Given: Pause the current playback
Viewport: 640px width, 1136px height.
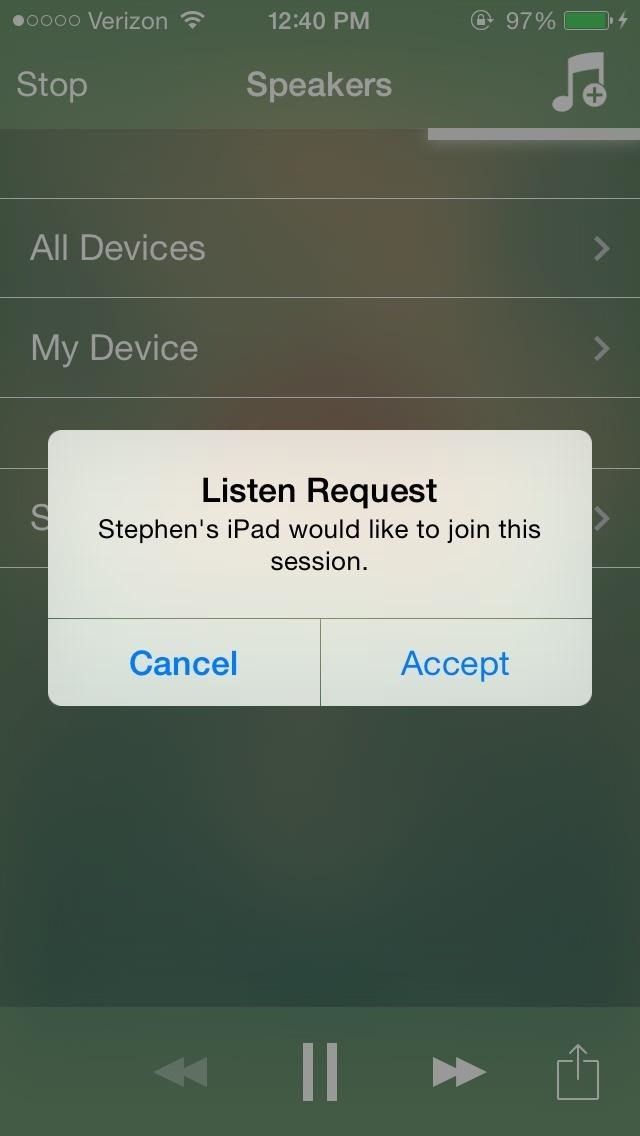Looking at the screenshot, I should click(x=320, y=1071).
